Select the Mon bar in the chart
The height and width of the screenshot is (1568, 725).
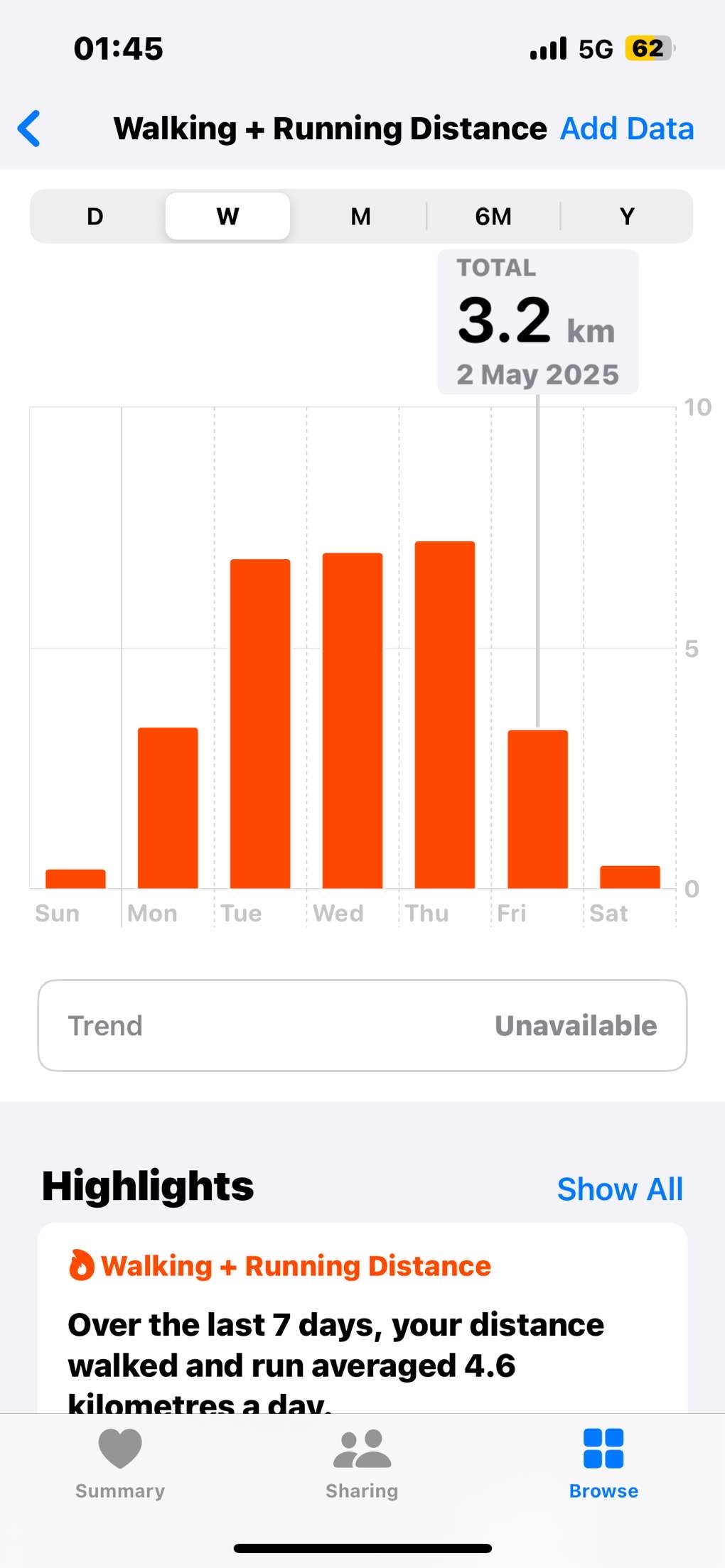(x=168, y=808)
